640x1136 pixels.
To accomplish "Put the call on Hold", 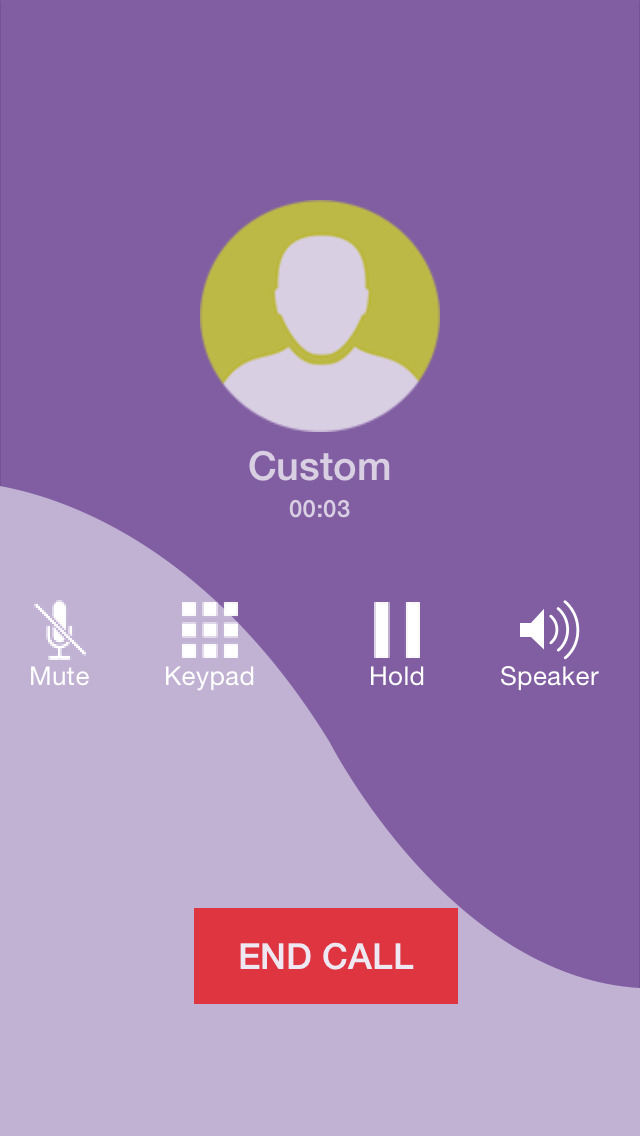I will pos(396,643).
